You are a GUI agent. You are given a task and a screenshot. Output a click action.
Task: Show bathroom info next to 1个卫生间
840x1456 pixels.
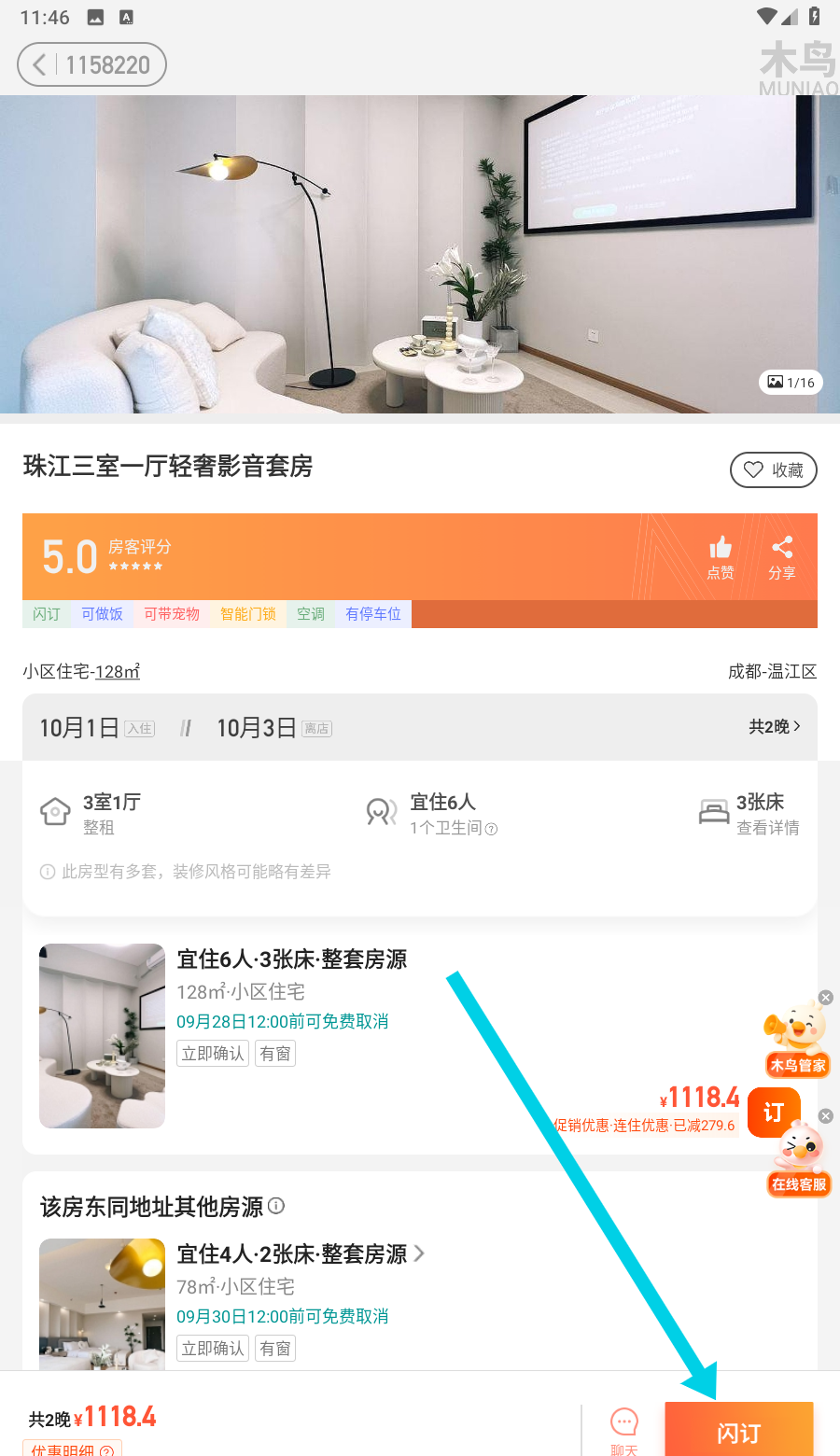(x=492, y=829)
